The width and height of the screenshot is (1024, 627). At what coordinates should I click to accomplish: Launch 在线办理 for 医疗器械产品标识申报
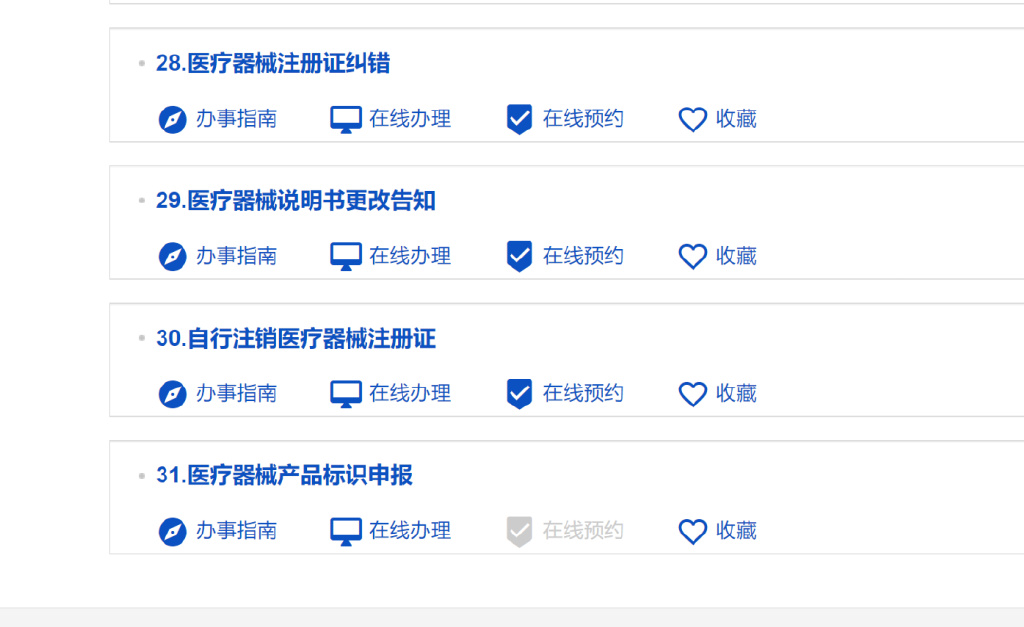[391, 531]
